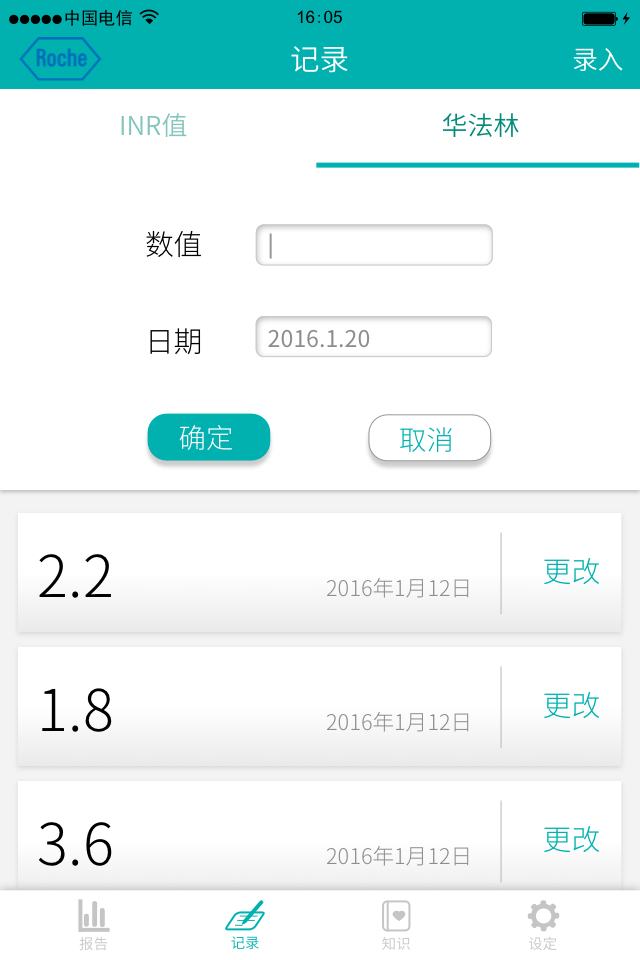Open the 报告 tab

94,925
